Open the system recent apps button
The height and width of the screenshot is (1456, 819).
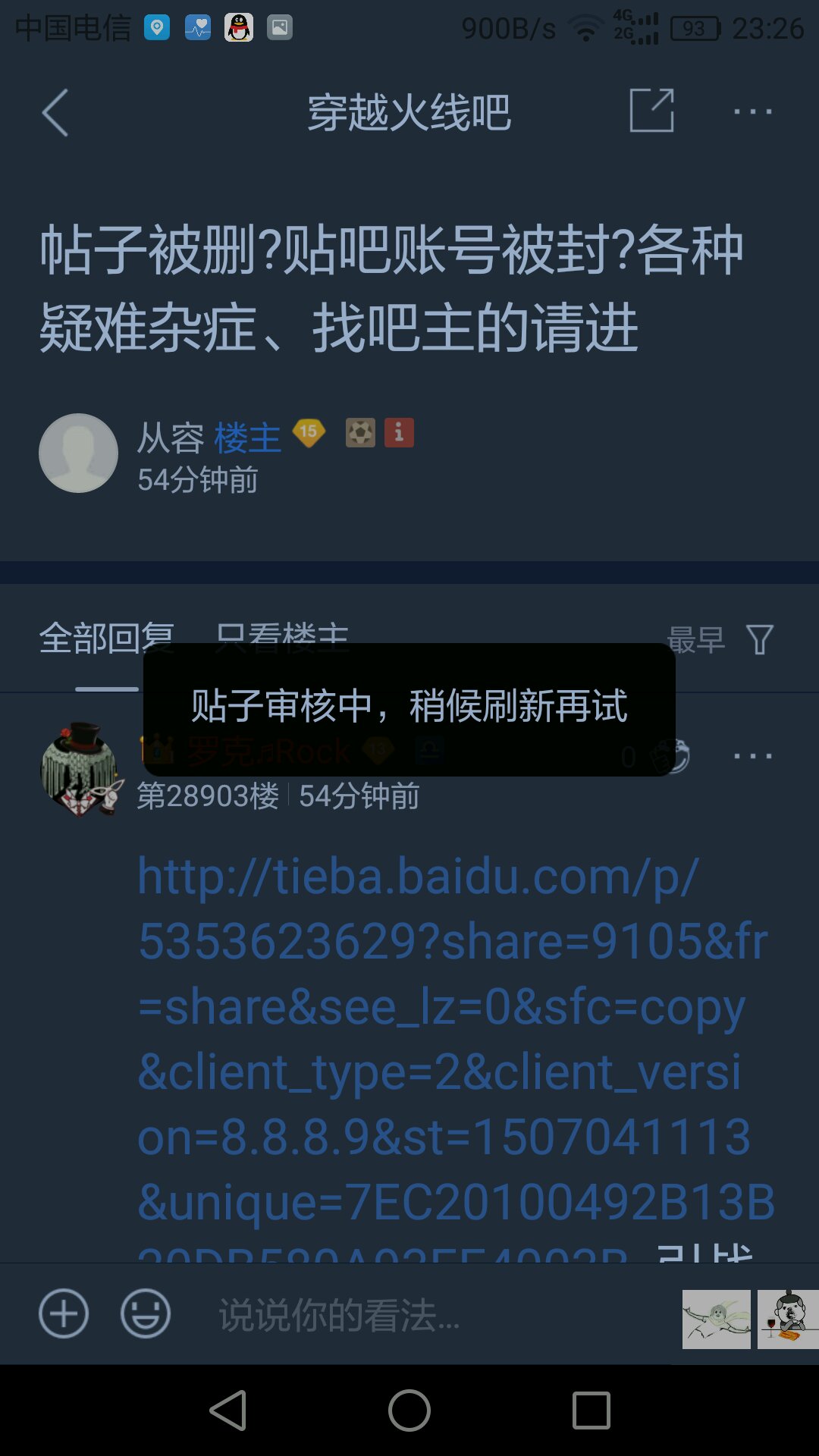pyautogui.click(x=591, y=1410)
